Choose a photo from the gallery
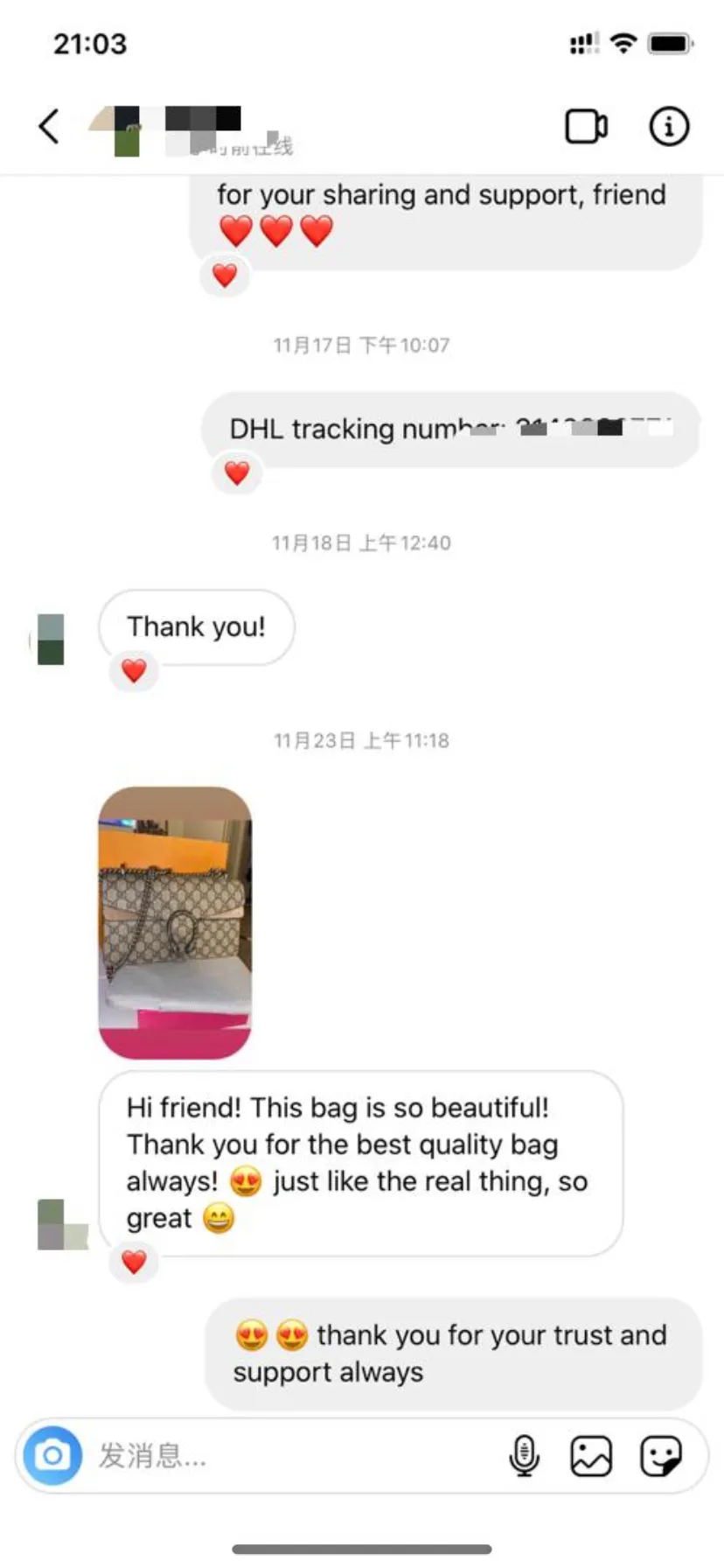The width and height of the screenshot is (724, 1568). [591, 1456]
